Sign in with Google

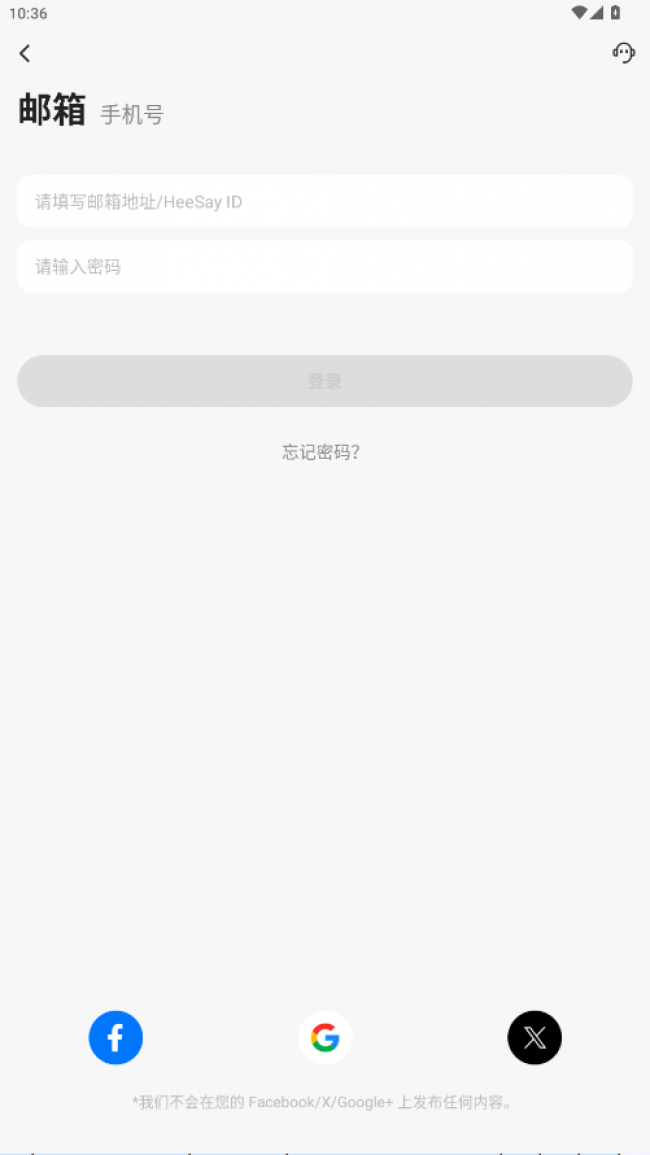tap(325, 1037)
